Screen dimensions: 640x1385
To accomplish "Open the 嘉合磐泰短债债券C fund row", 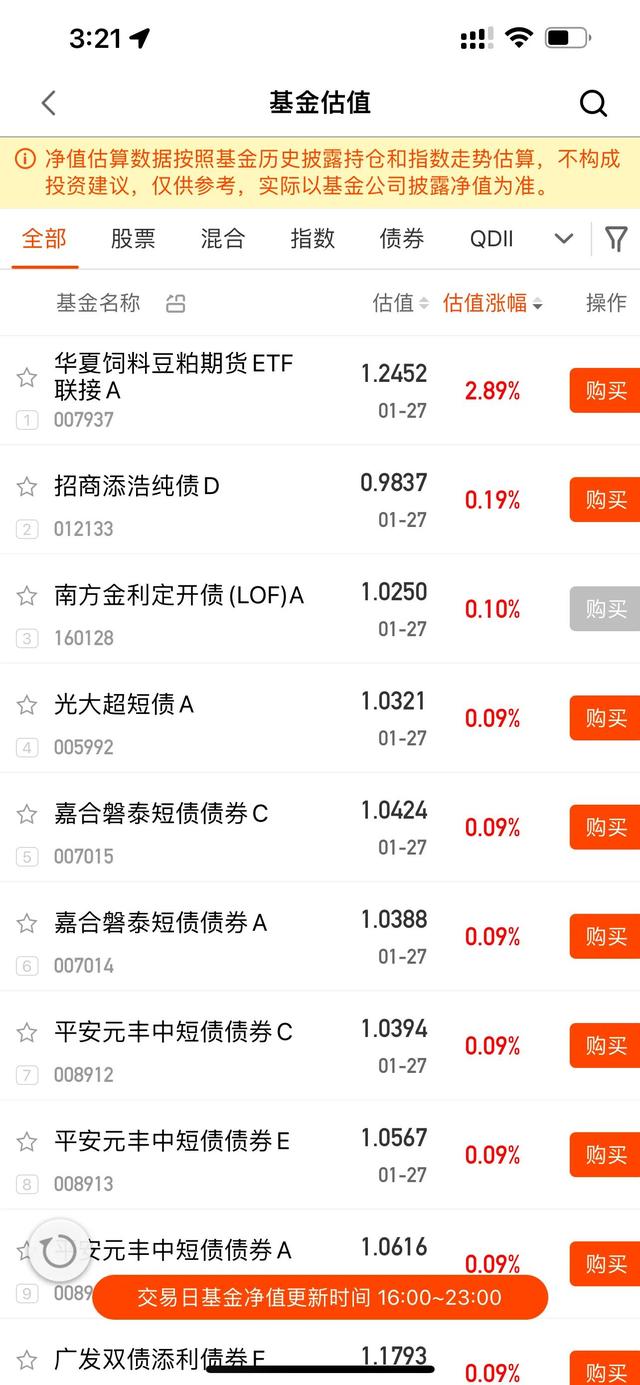I will point(320,827).
